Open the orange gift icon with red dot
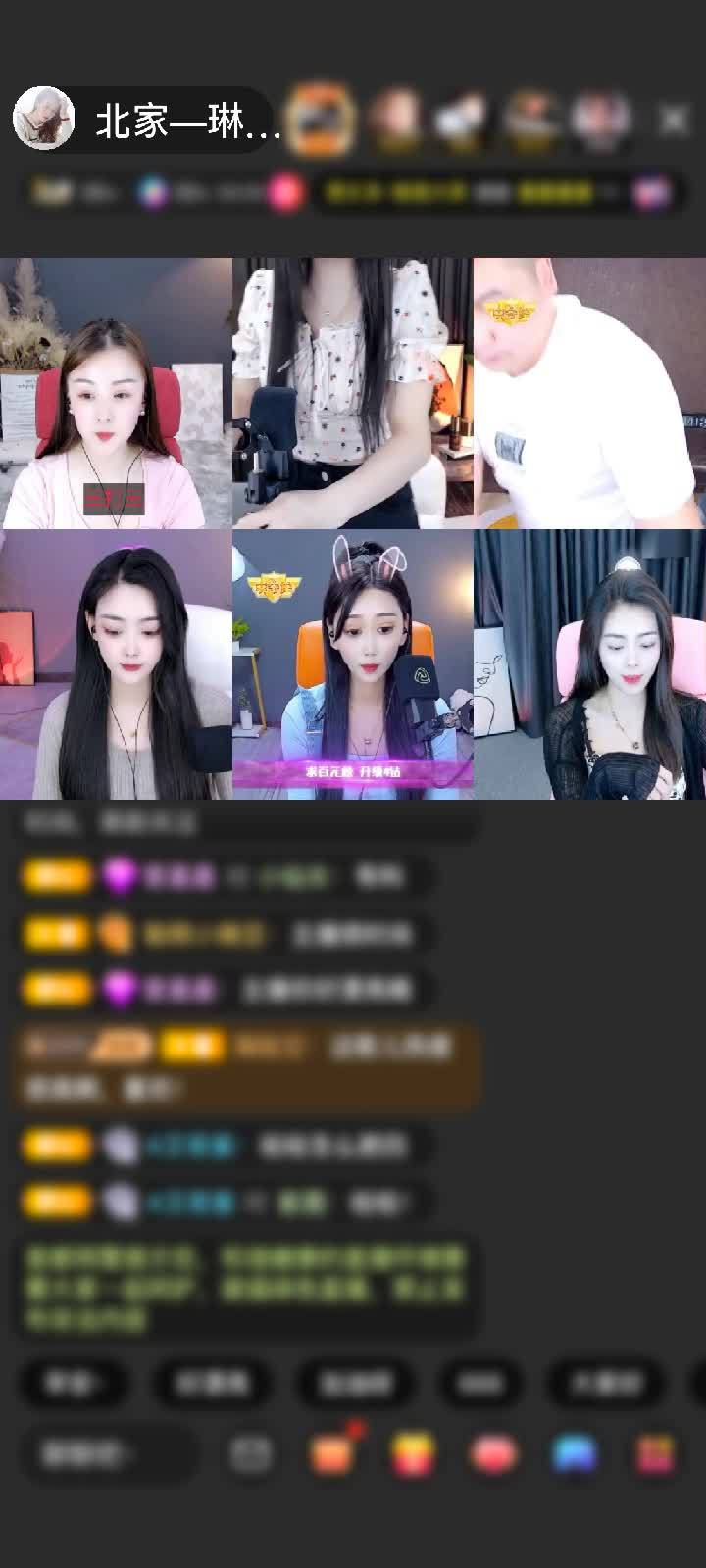The width and height of the screenshot is (706, 1568). [333, 1454]
